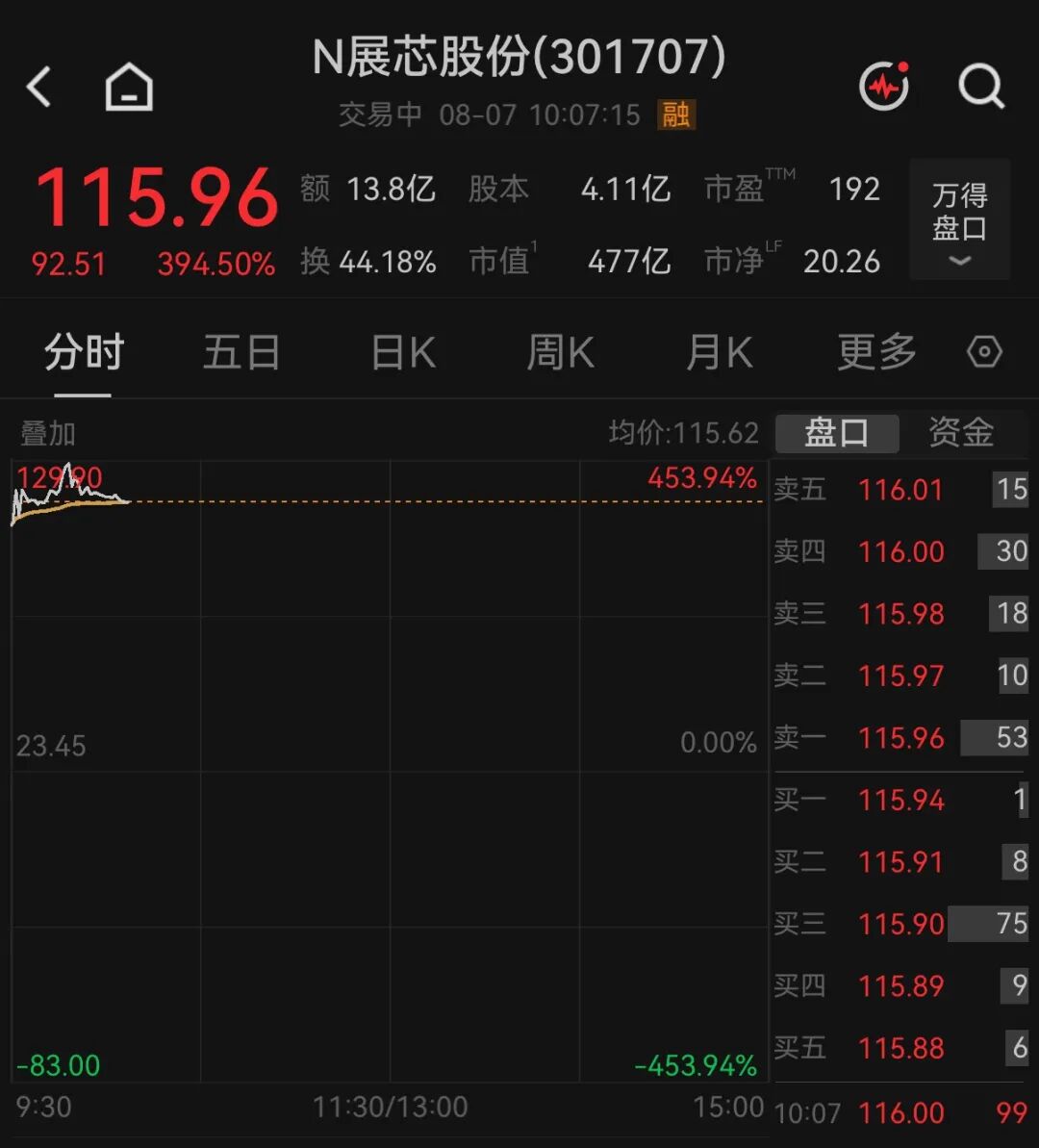Switch to the 分时 chart tab

84,352
